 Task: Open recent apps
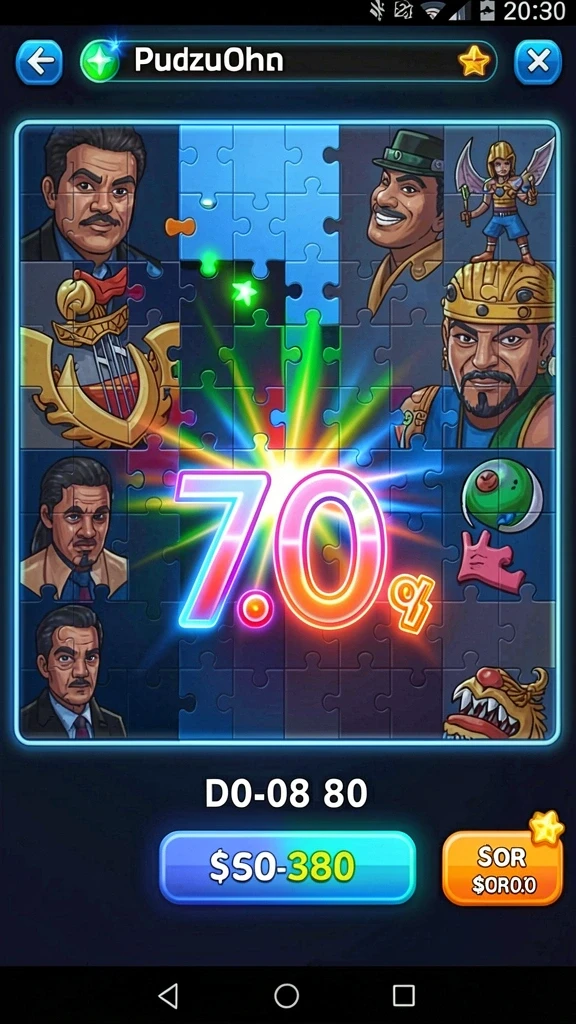(404, 996)
